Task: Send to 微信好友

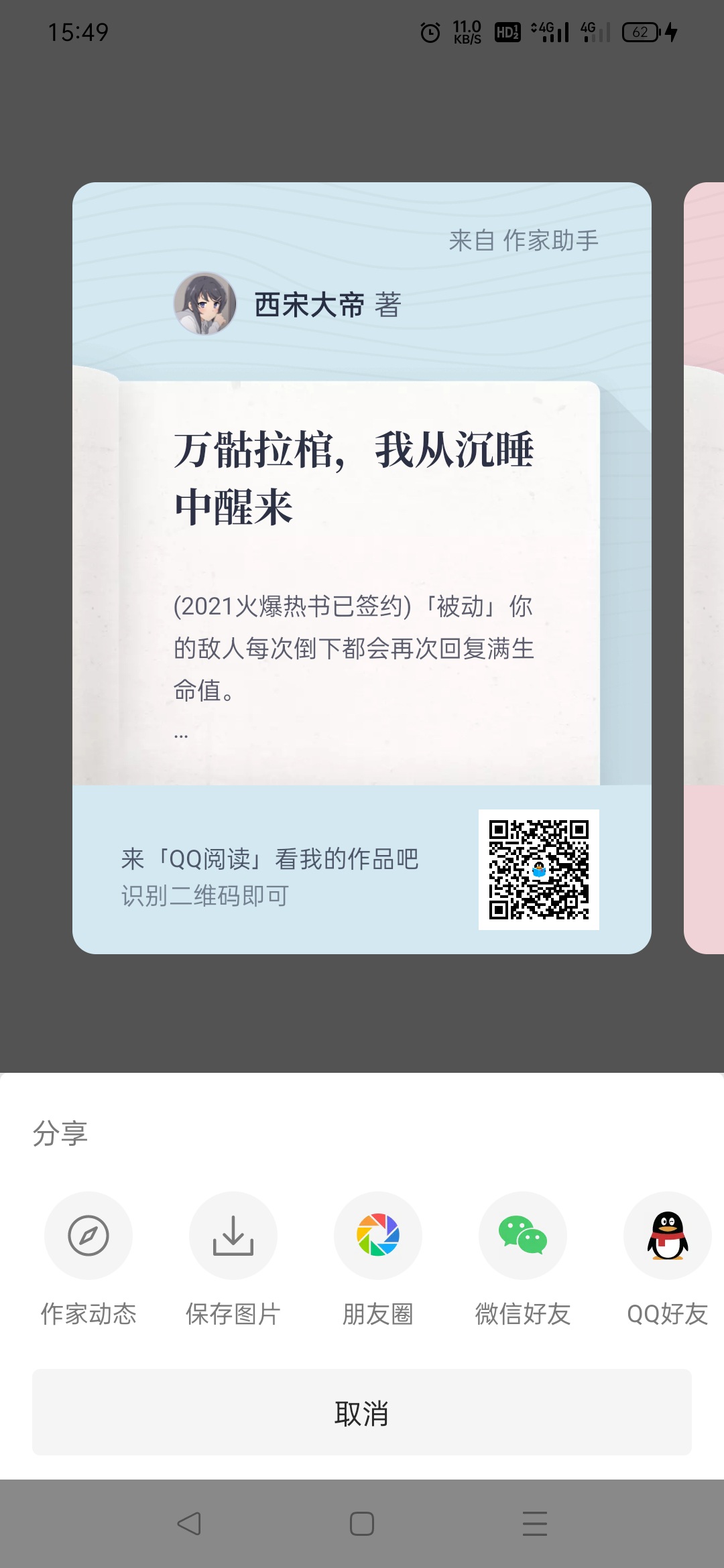Action: tap(523, 1235)
